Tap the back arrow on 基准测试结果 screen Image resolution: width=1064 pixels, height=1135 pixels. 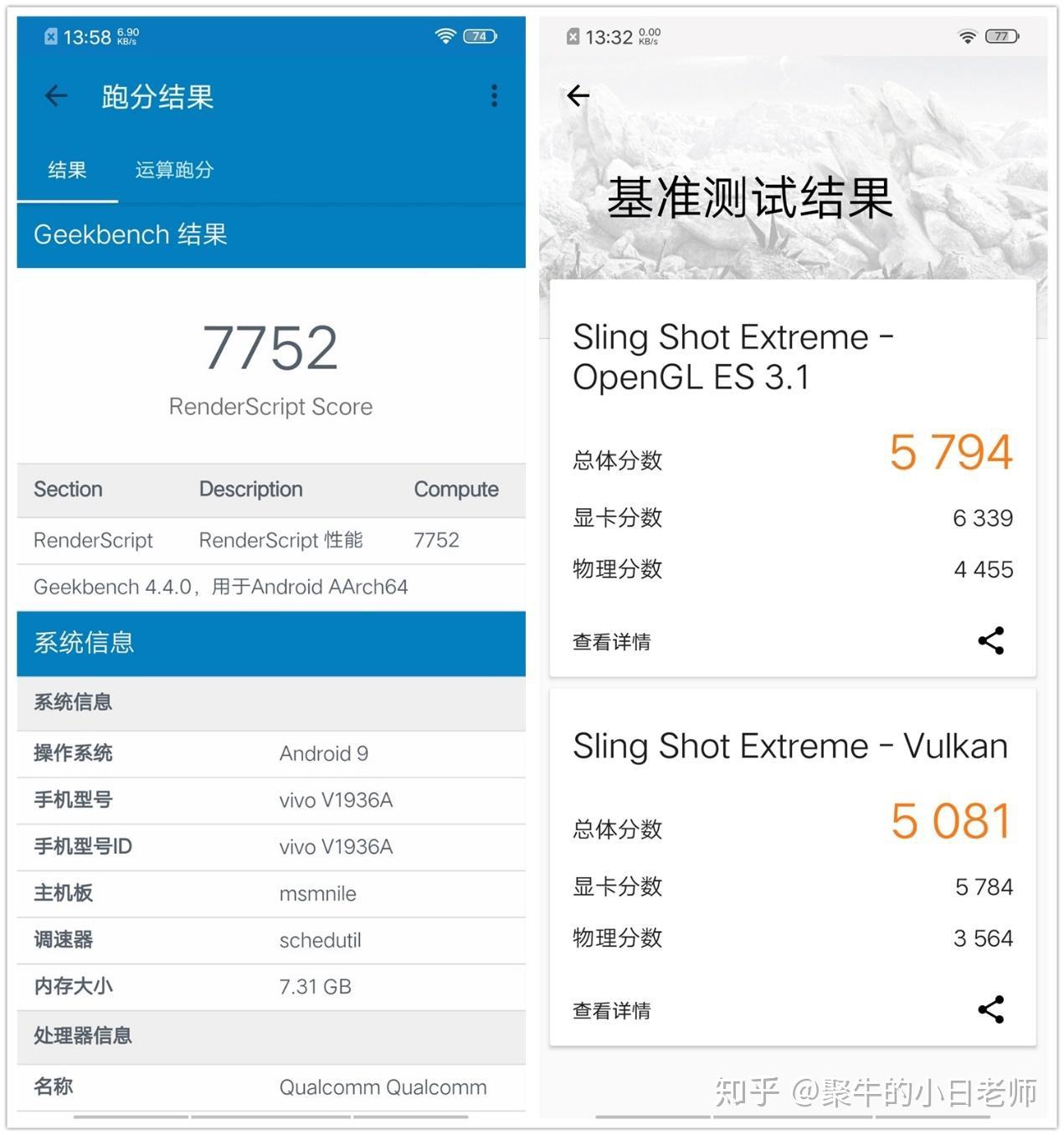(578, 95)
